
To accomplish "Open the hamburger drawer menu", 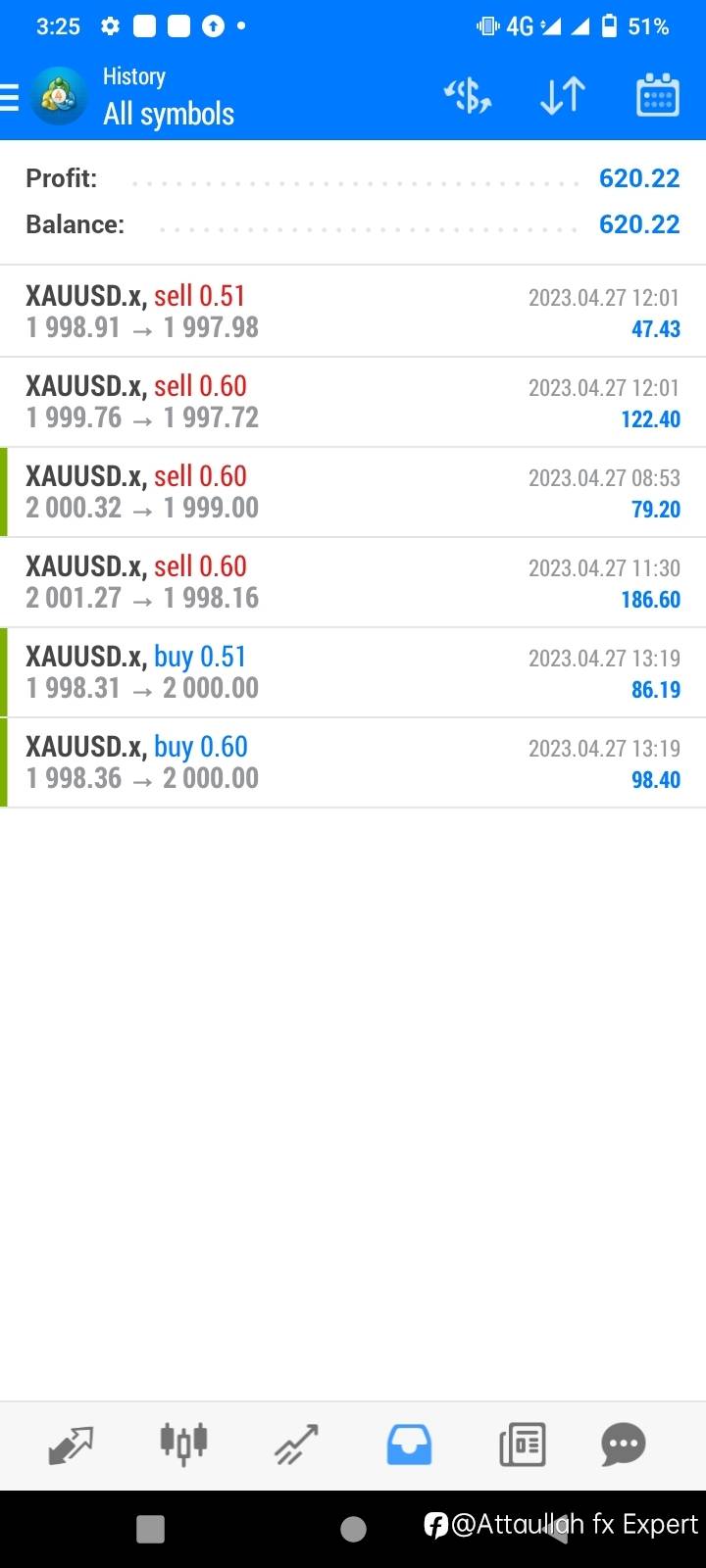I will click(9, 97).
